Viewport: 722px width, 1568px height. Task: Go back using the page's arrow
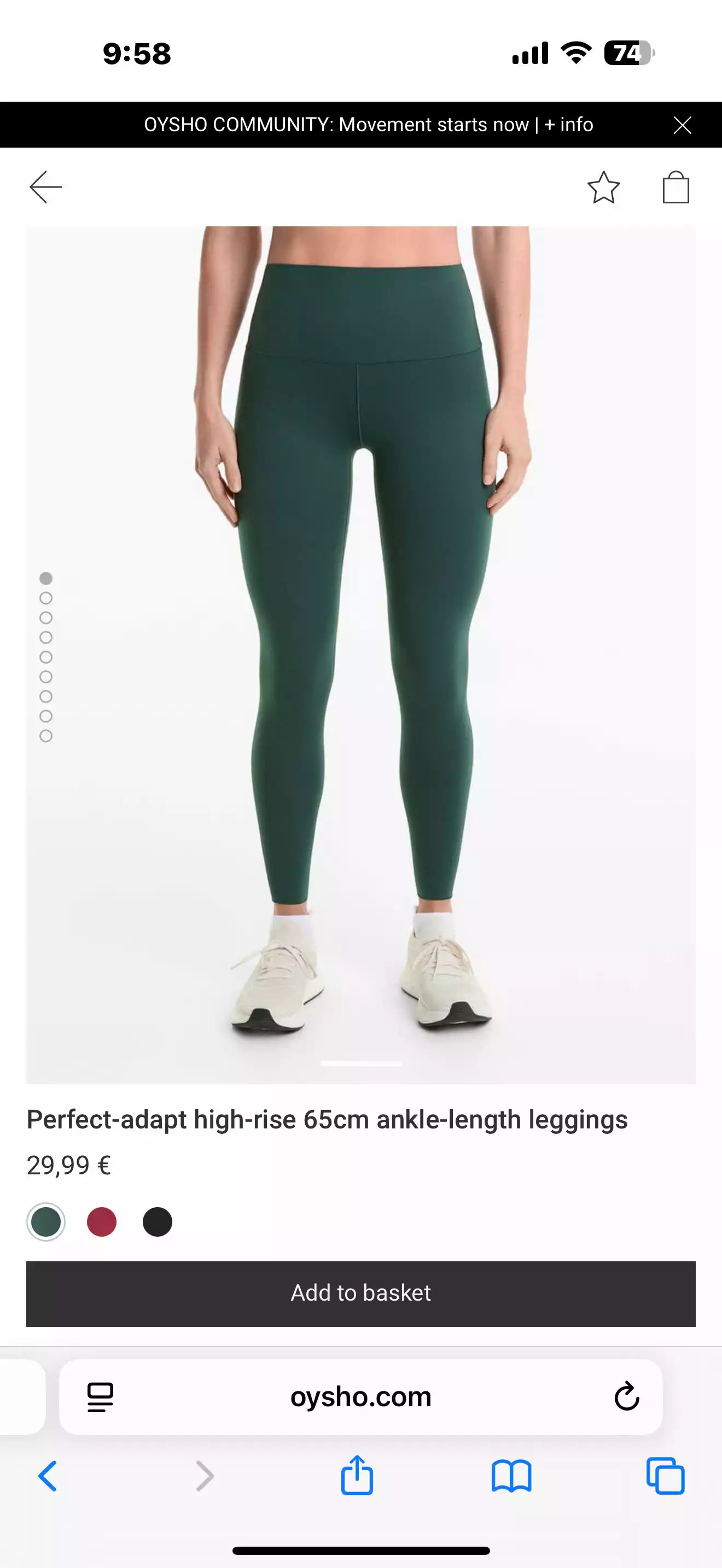point(45,187)
